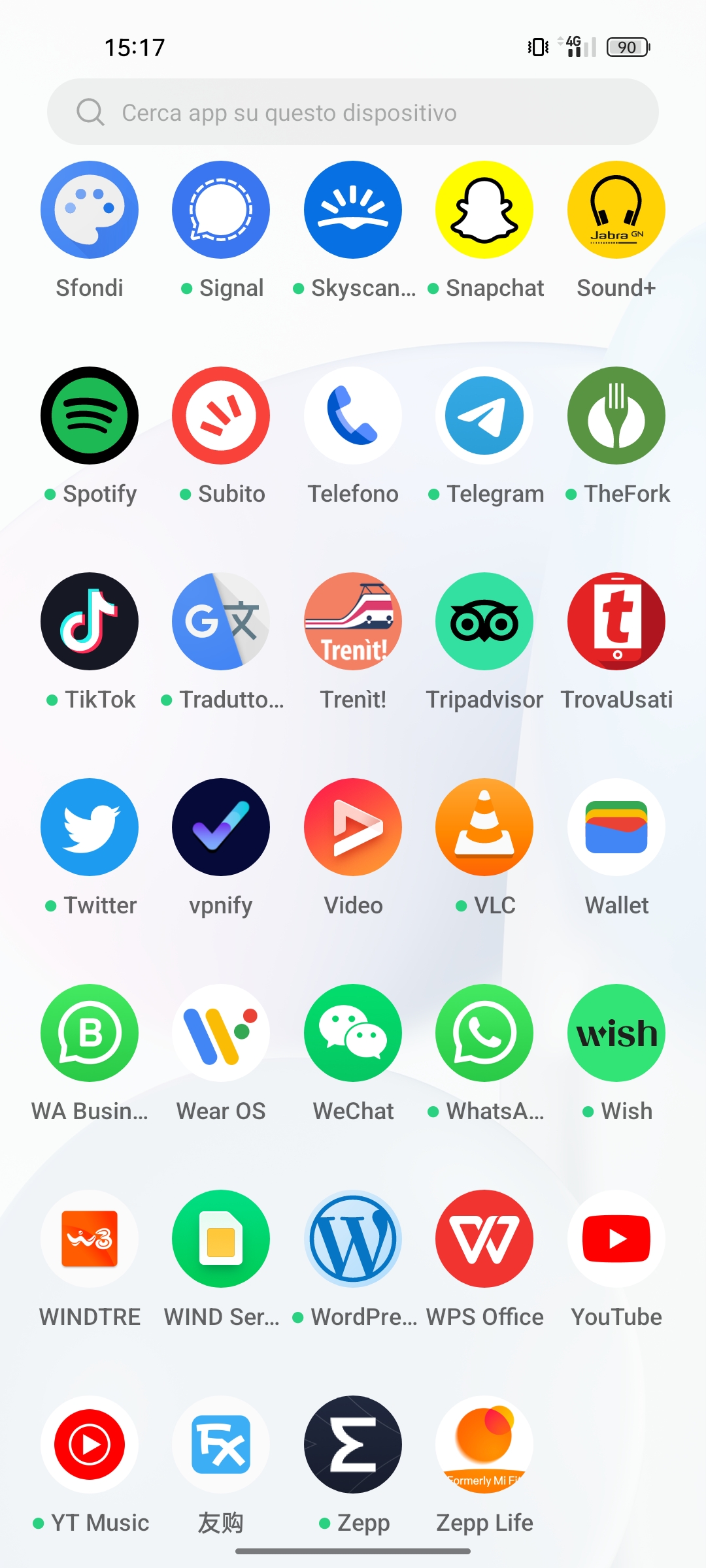The height and width of the screenshot is (1568, 706).
Task: Launch the Twitter app
Action: (90, 828)
